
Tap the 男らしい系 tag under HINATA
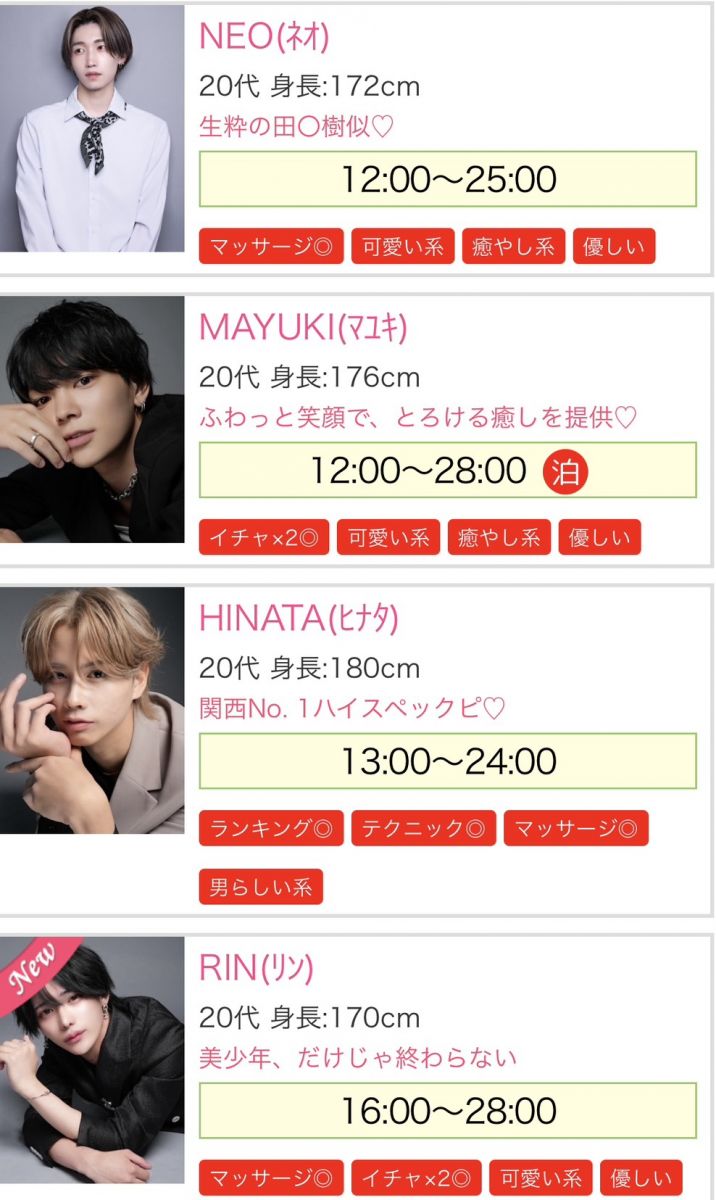coord(260,886)
